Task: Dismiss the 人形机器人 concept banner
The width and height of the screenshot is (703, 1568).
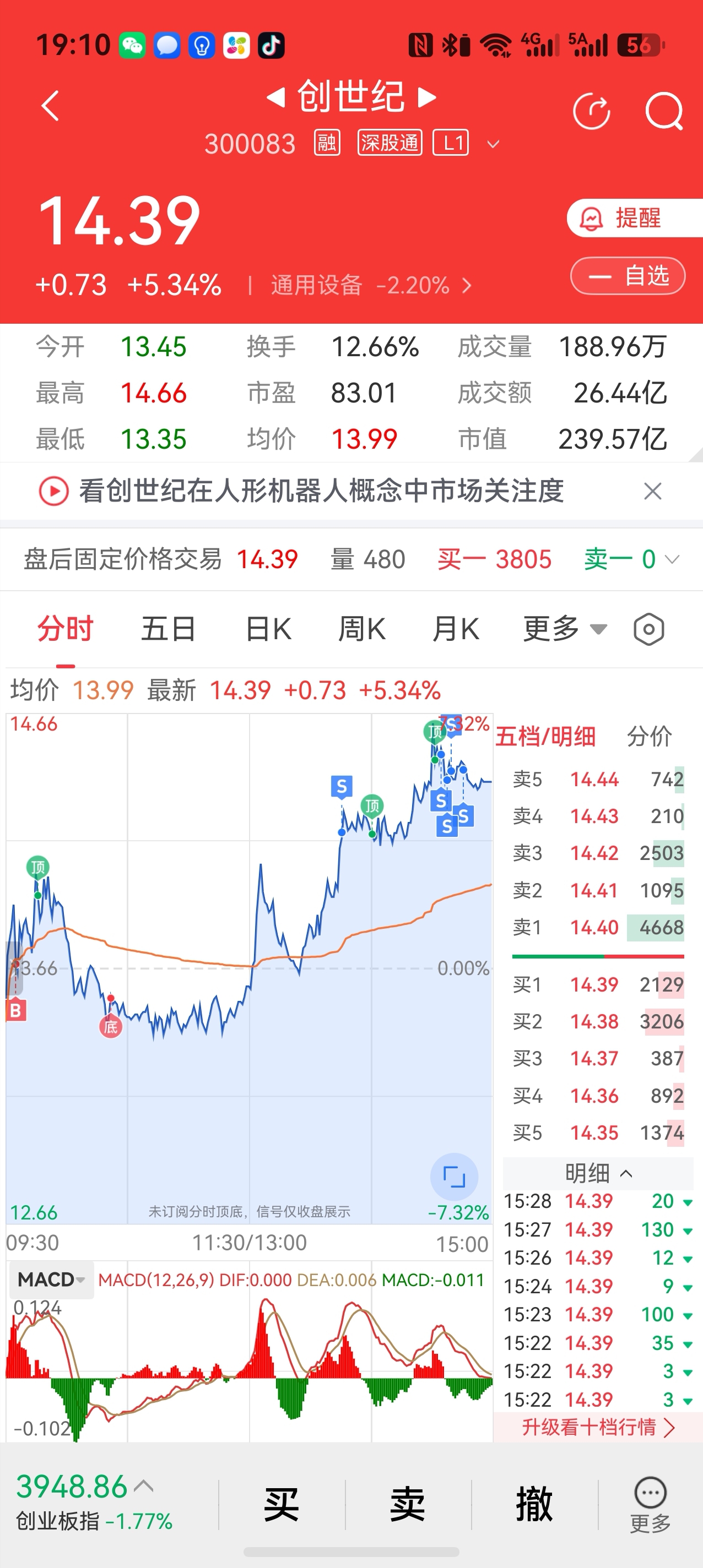Action: tap(652, 491)
